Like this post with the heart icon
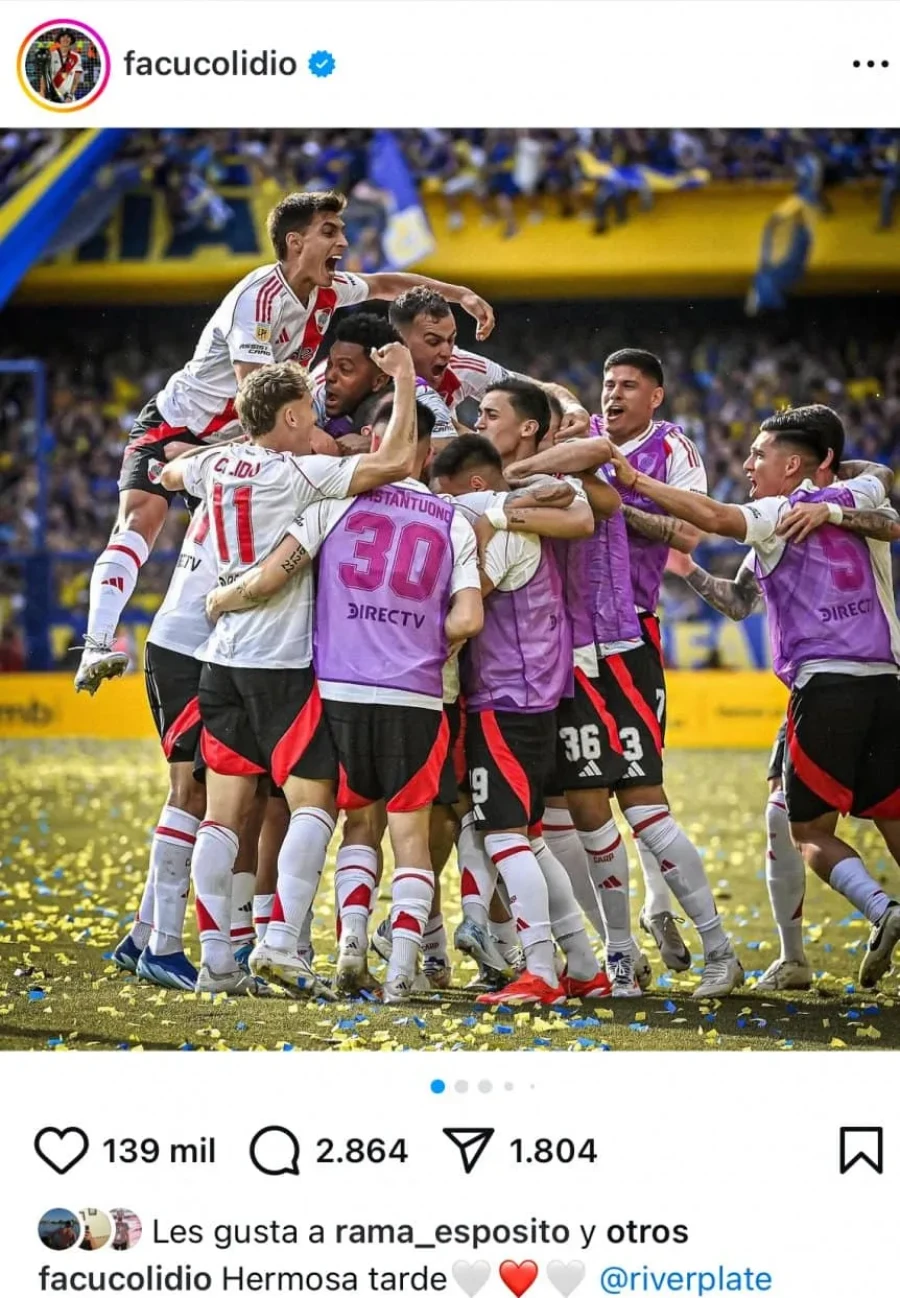Viewport: 900px width, 1298px height. (61, 1150)
